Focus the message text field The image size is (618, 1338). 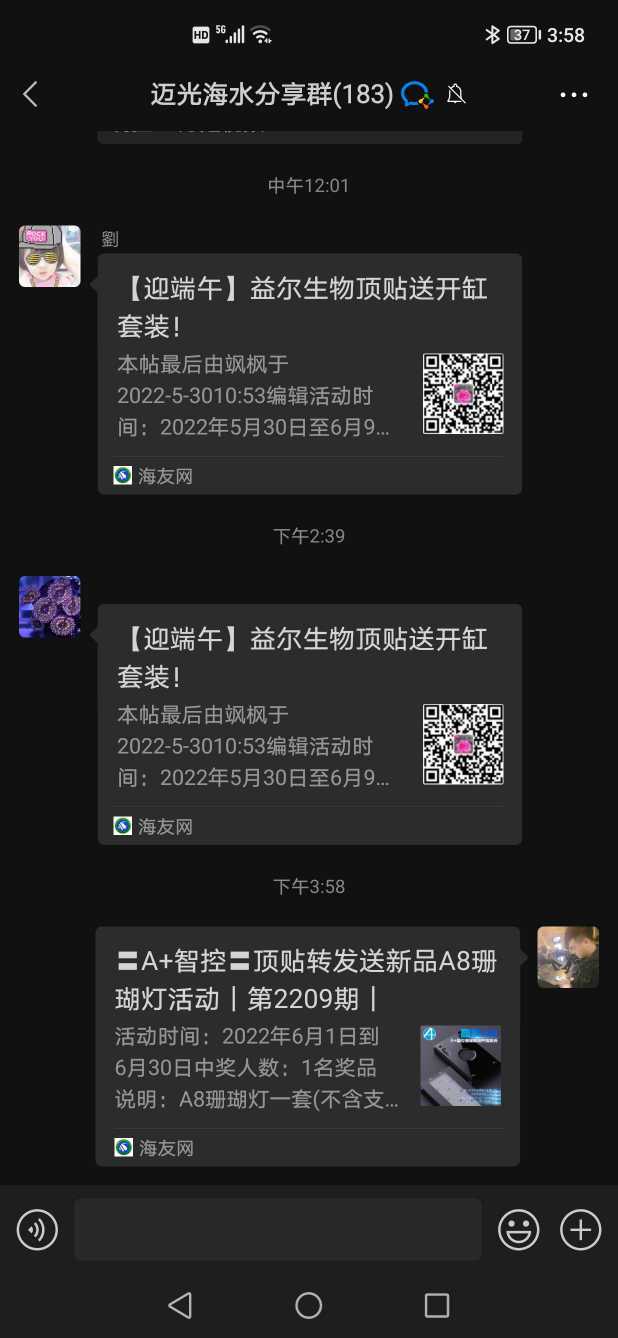[277, 1229]
